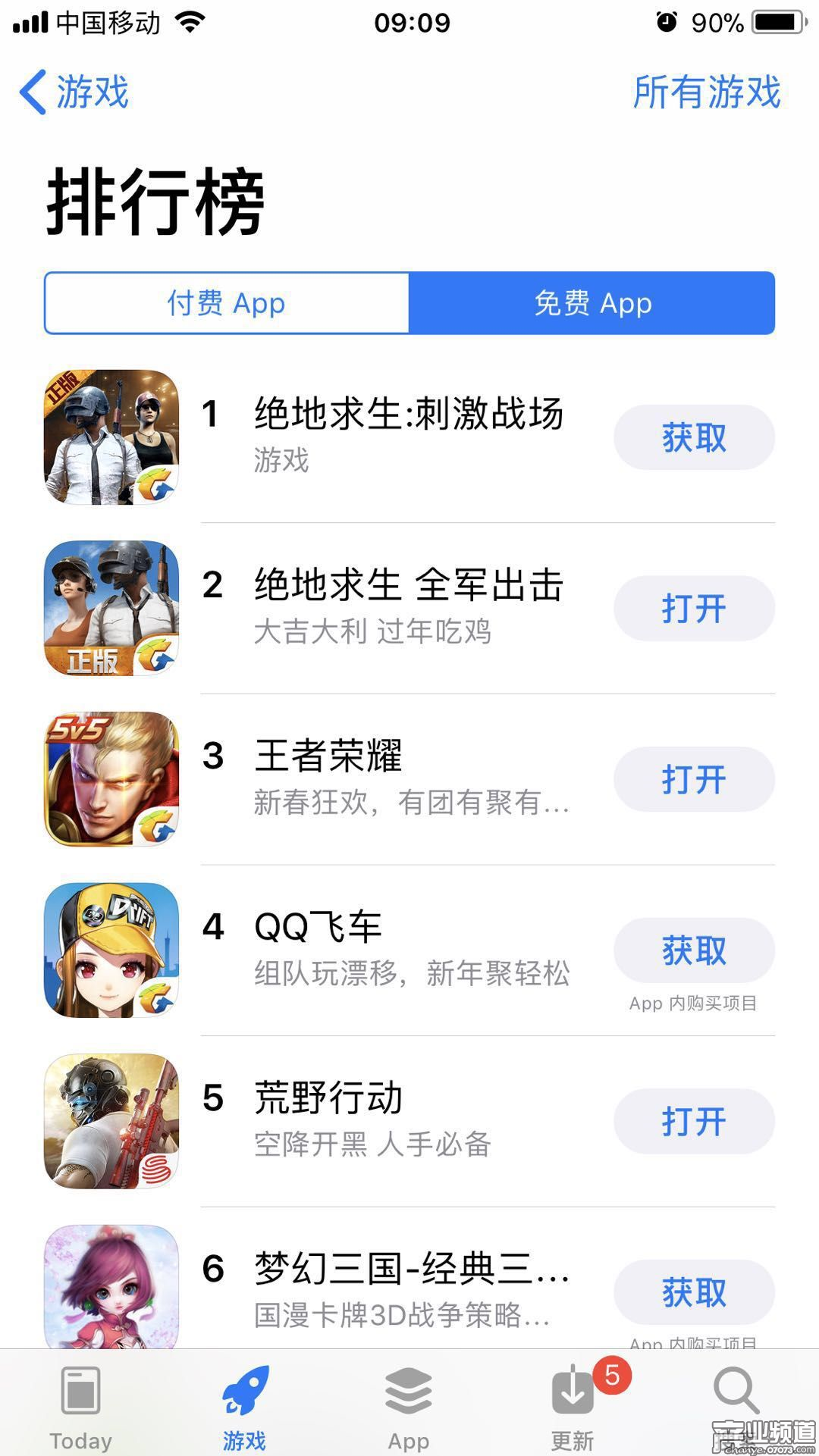This screenshot has width=819, height=1456.
Task: Switch to the 付费 App segment
Action: pyautogui.click(x=225, y=303)
